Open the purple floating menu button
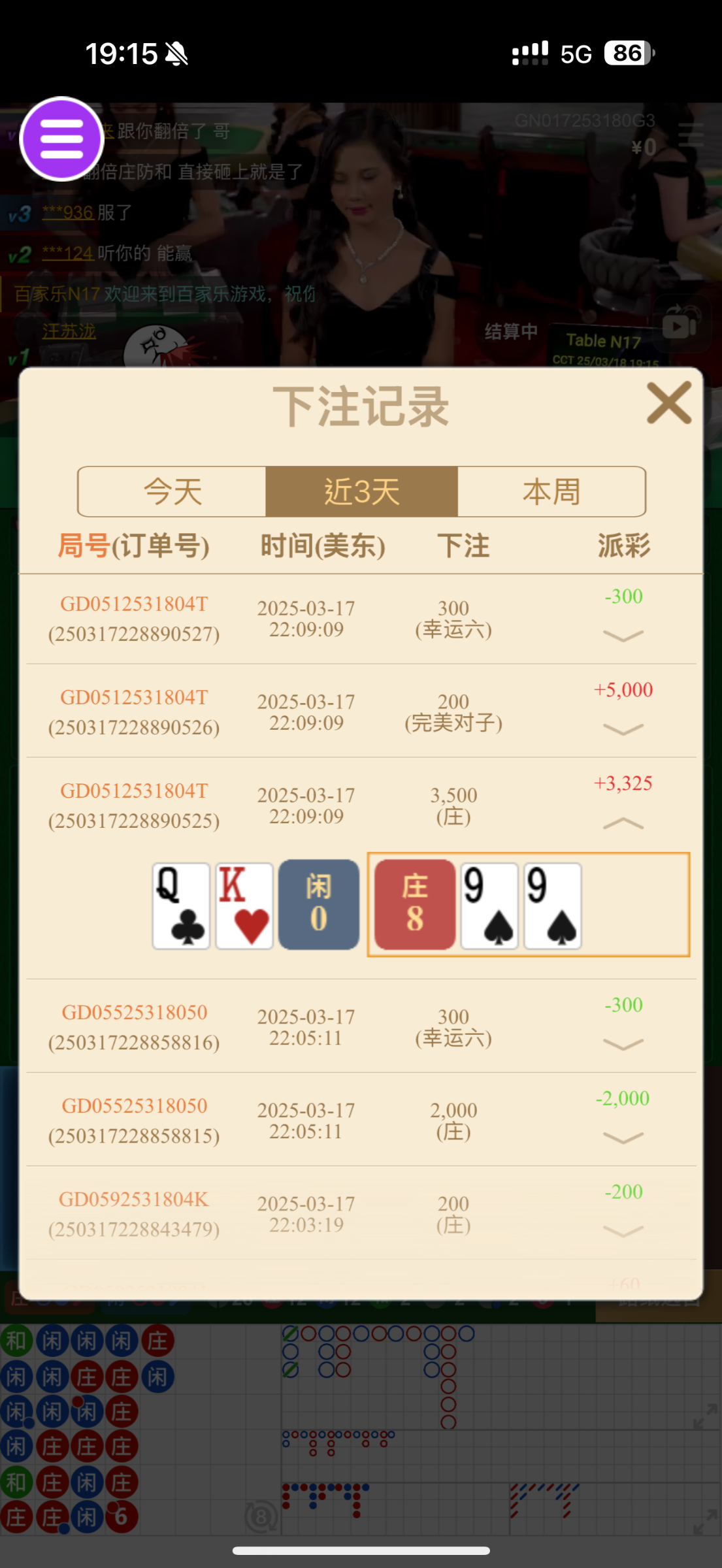The height and width of the screenshot is (1568, 722). pos(62,139)
